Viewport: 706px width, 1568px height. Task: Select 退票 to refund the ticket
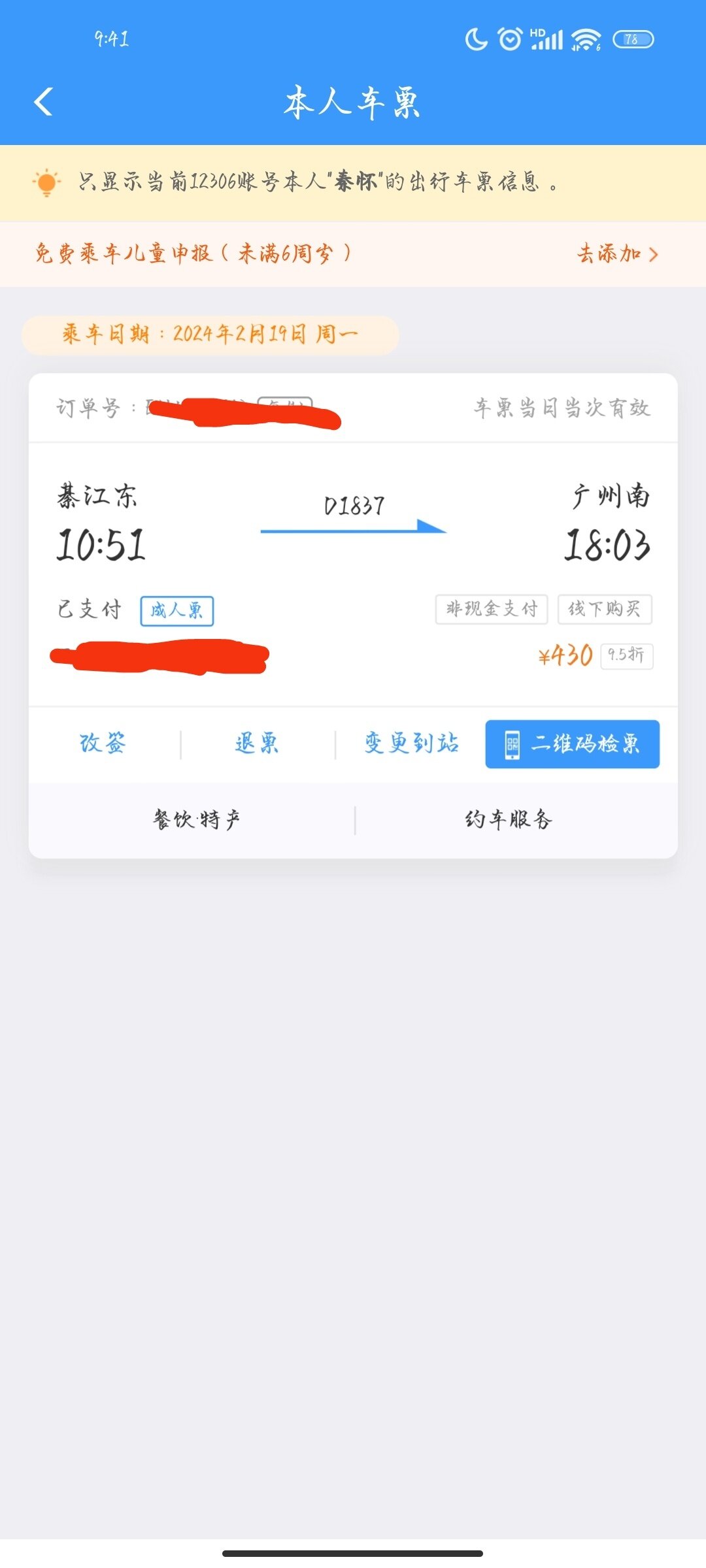click(x=257, y=743)
